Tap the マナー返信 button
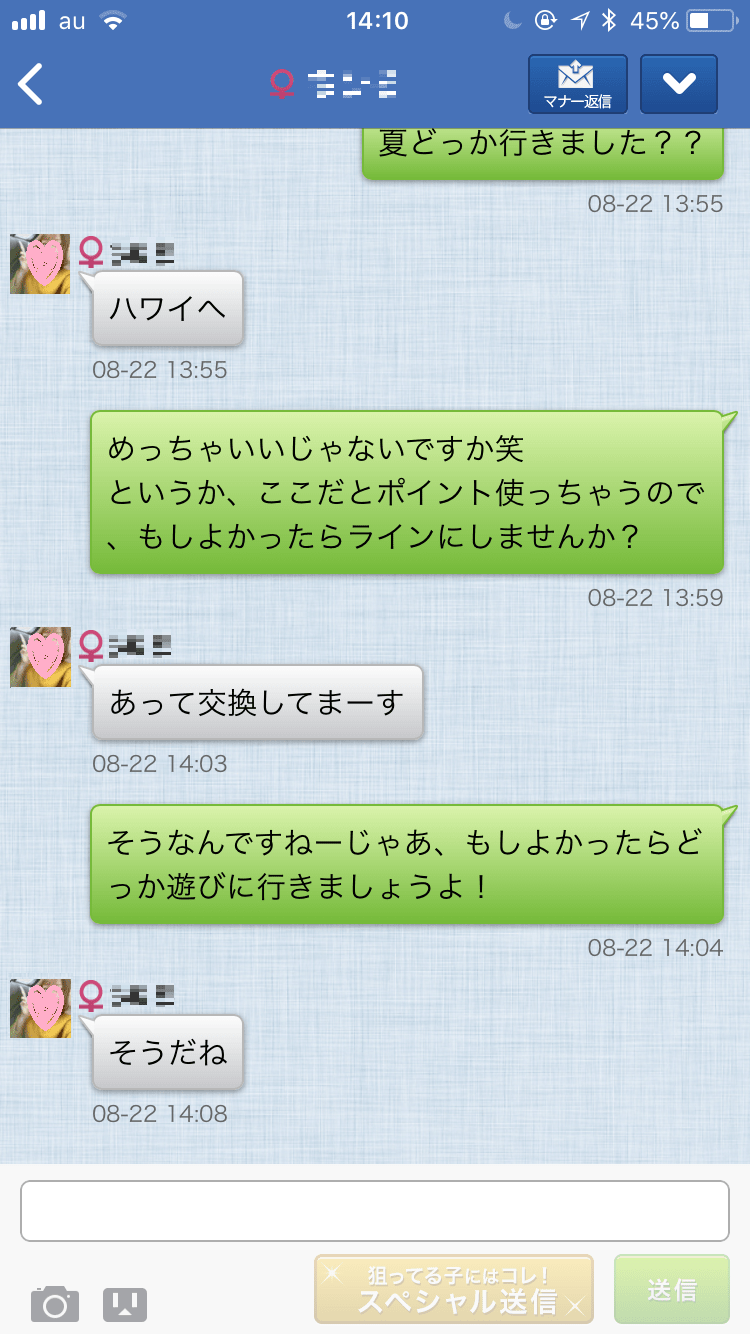 [577, 84]
